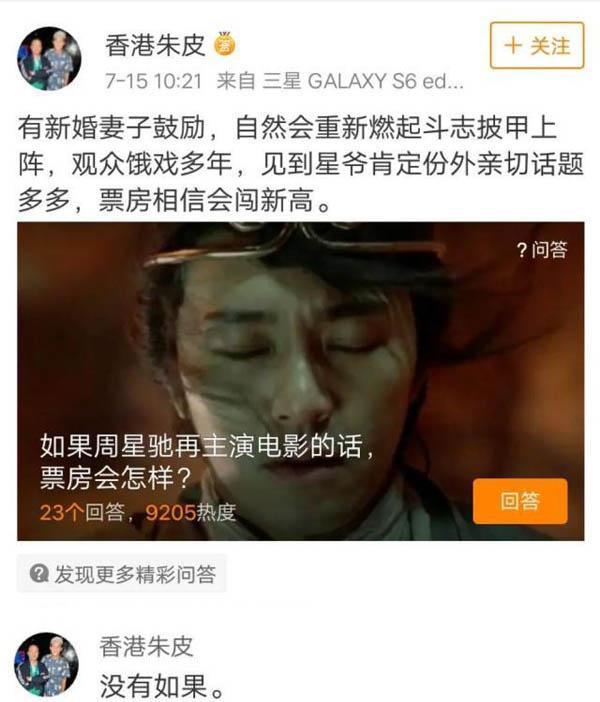
Task: Tap the orange 回答 button
Action: pos(520,501)
